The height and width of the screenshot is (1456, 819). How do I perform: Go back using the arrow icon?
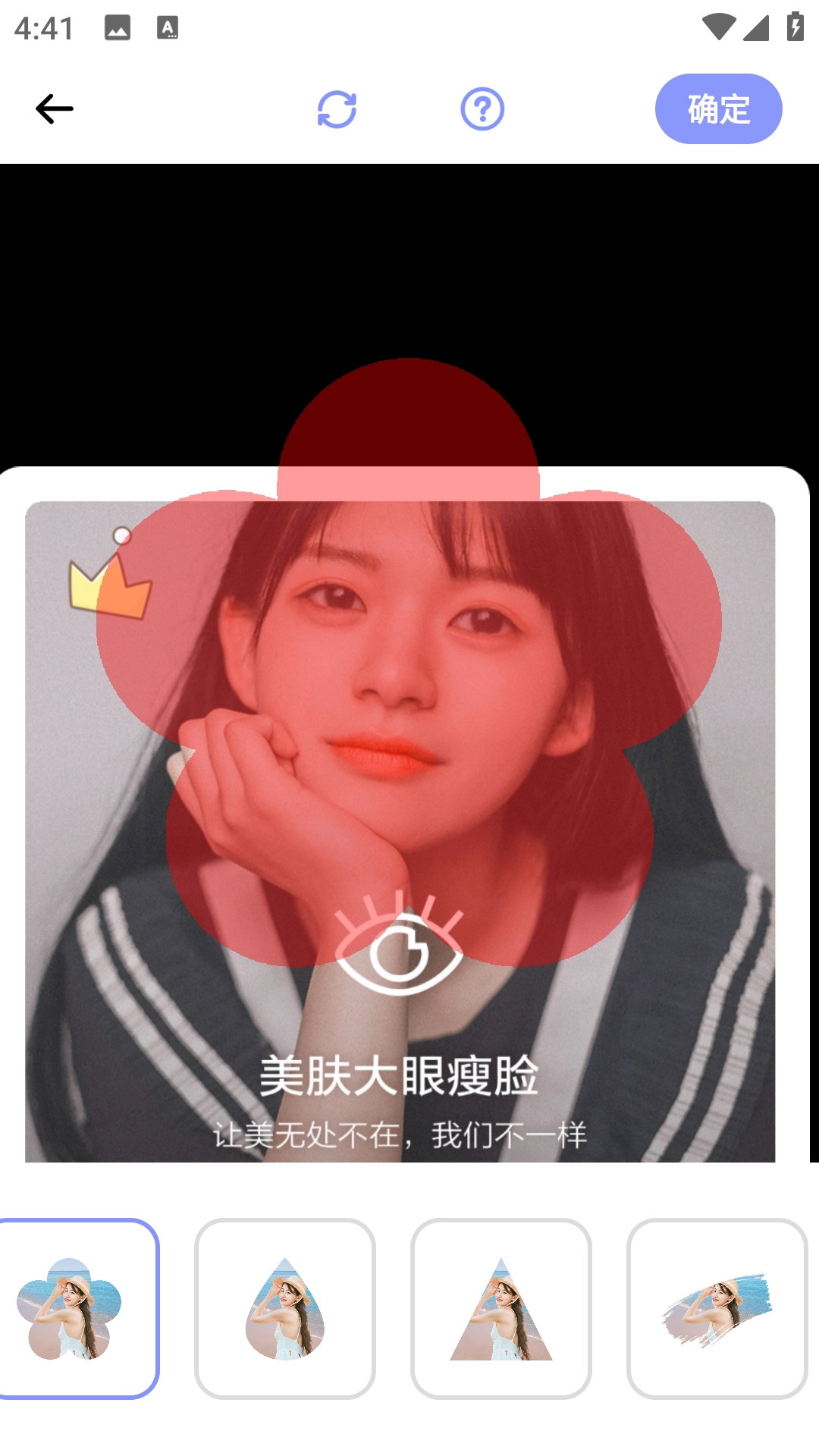point(55,109)
